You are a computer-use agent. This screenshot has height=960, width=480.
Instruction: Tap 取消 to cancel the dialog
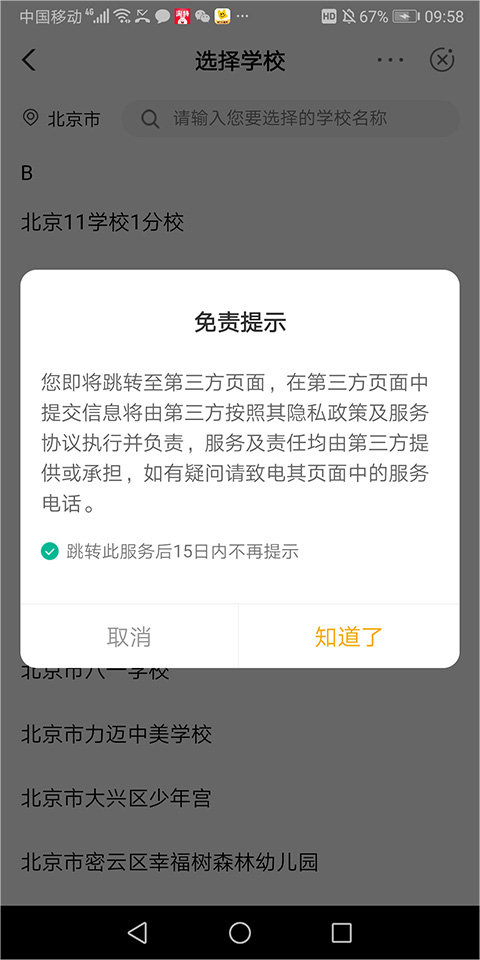point(129,637)
